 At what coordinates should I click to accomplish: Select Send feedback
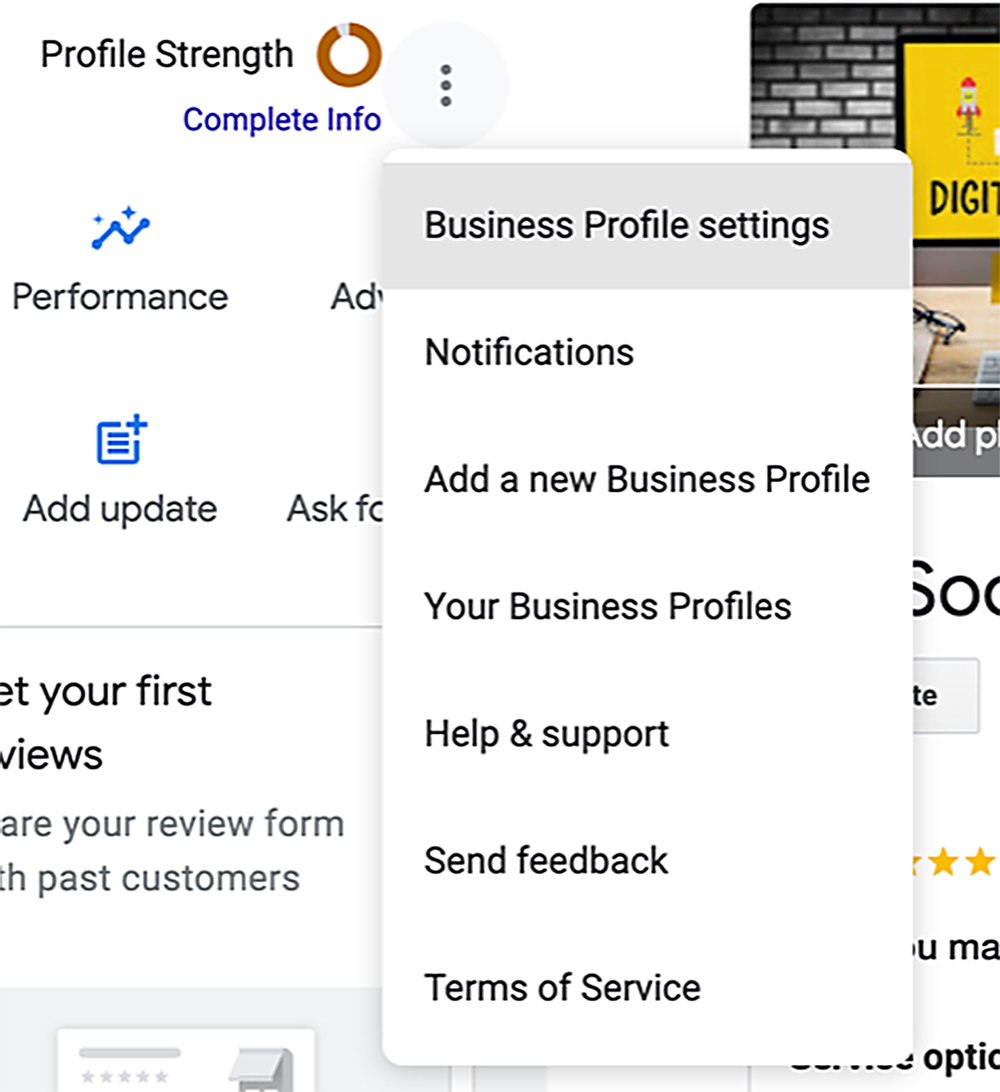point(546,860)
